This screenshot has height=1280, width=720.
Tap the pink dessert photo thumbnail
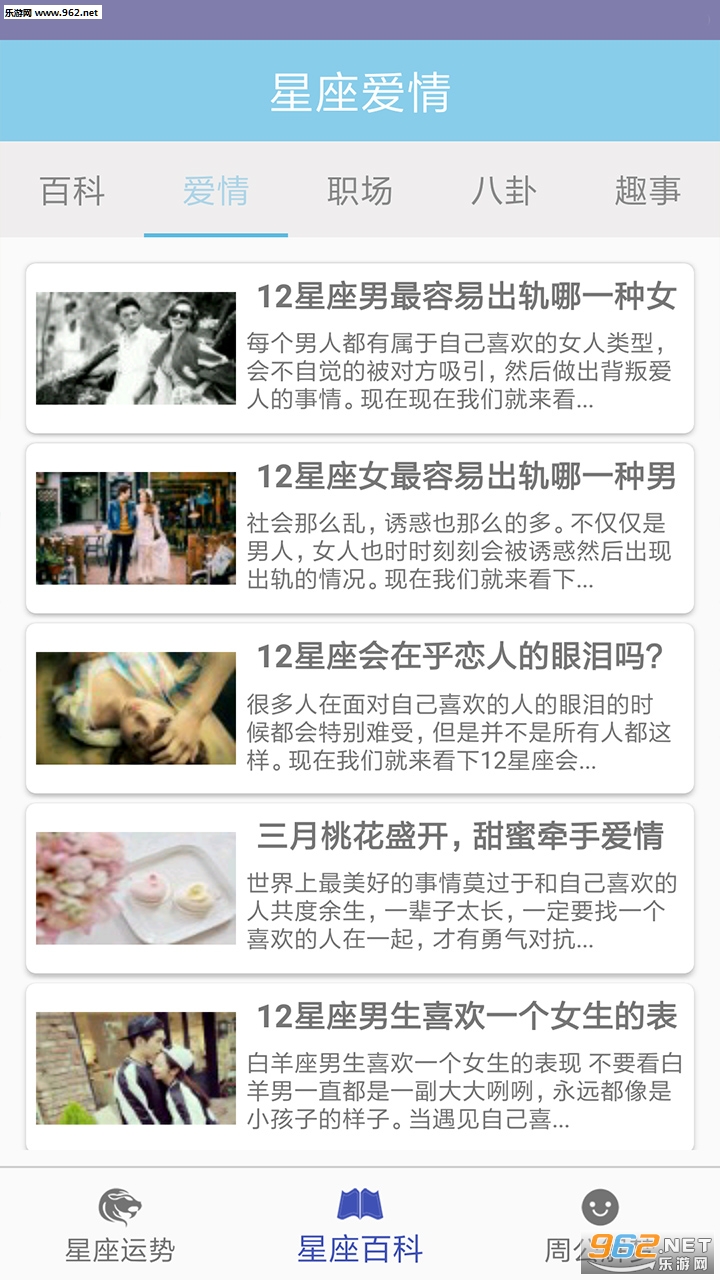135,887
